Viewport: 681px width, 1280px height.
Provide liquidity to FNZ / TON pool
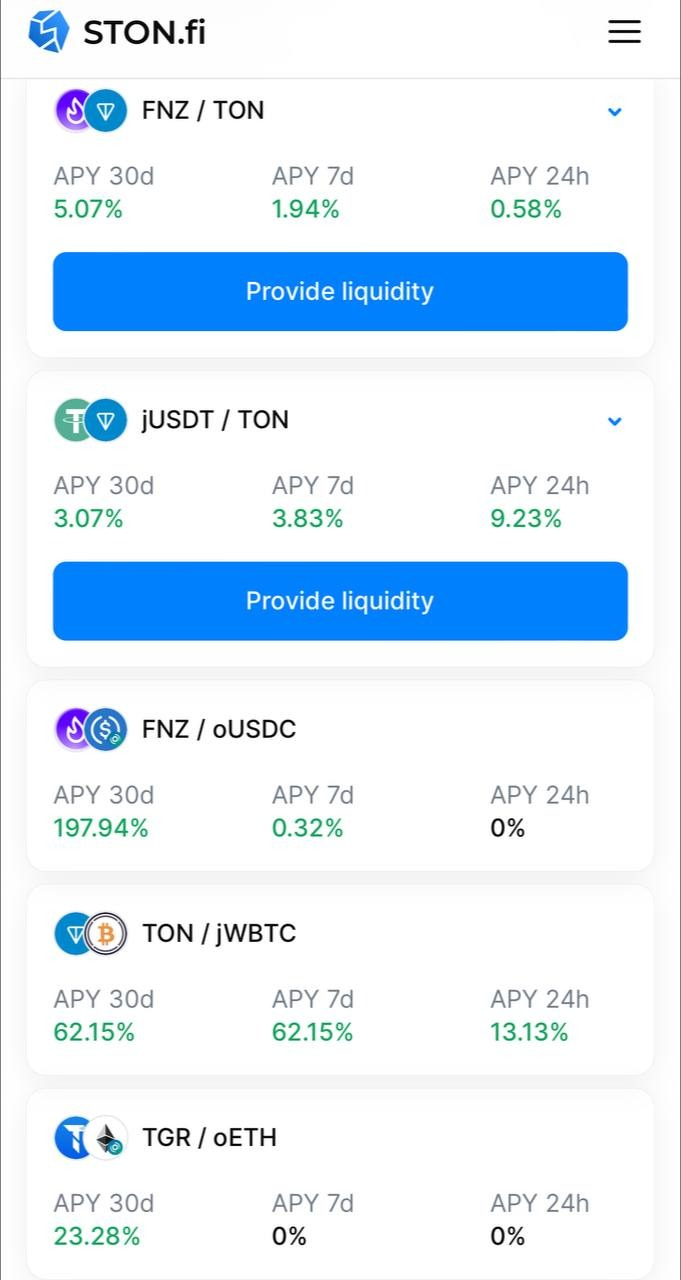tap(340, 291)
